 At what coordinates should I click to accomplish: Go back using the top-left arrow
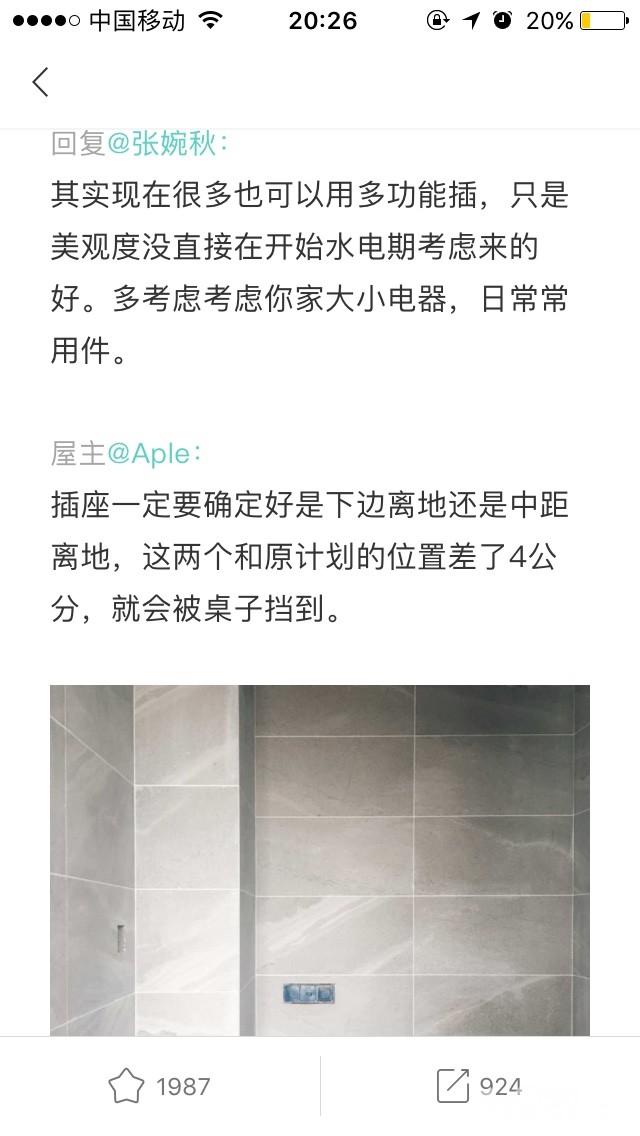coord(41,82)
